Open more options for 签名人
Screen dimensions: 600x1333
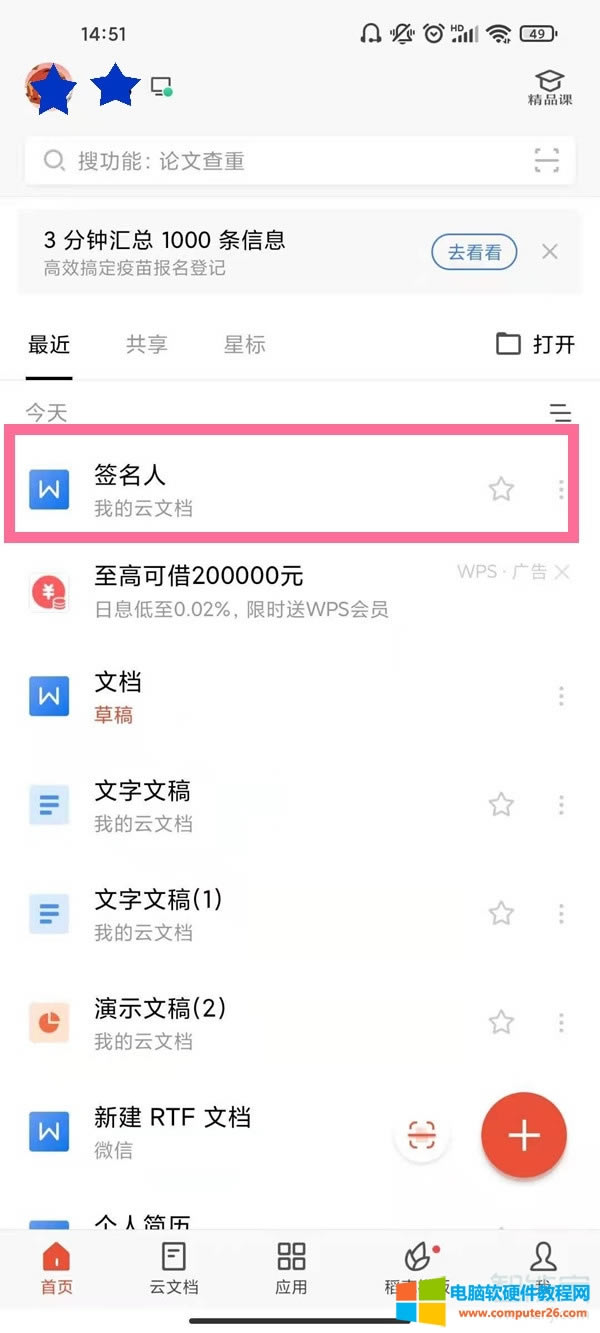(561, 489)
